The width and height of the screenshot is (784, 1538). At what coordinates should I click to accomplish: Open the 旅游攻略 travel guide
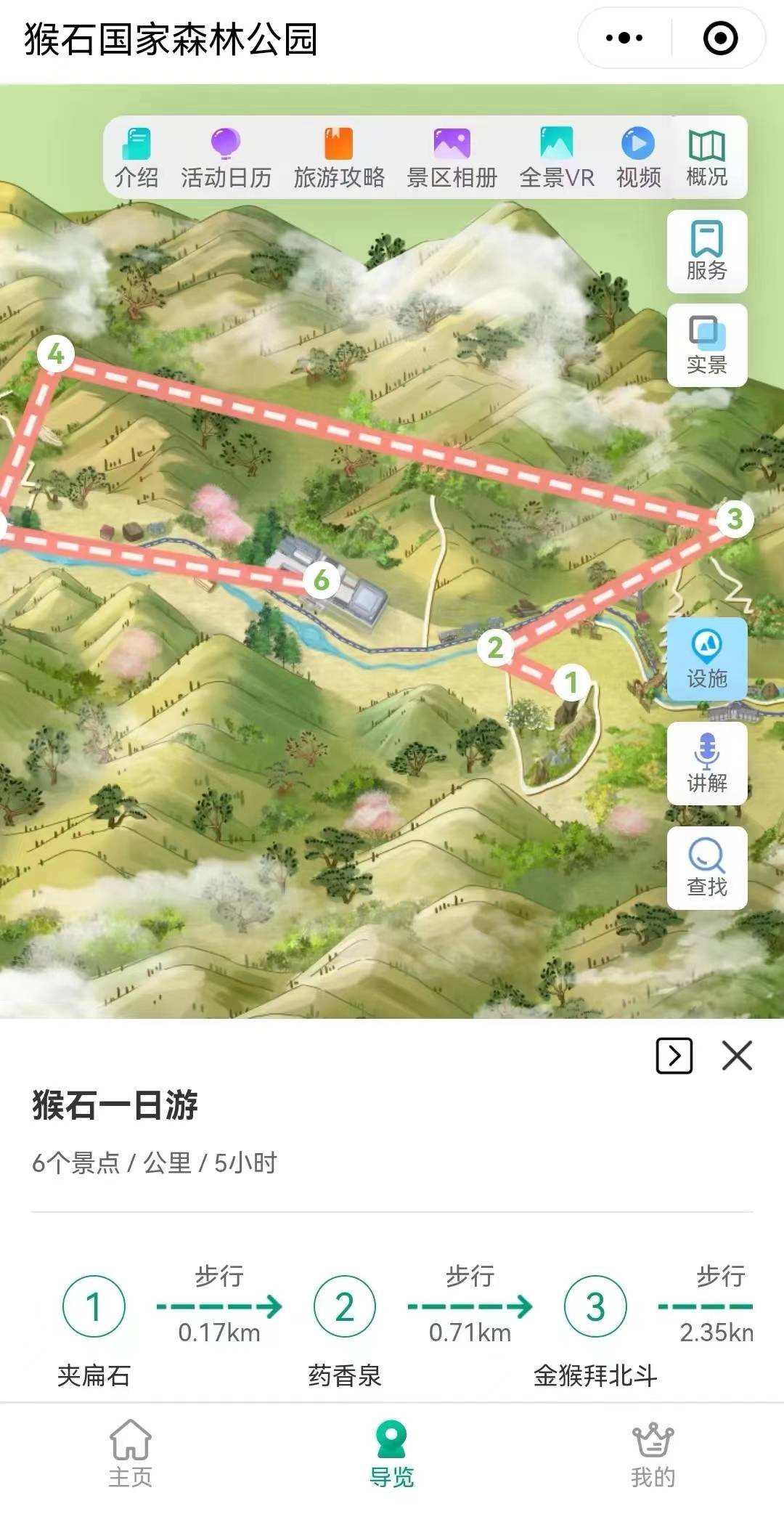coord(339,158)
